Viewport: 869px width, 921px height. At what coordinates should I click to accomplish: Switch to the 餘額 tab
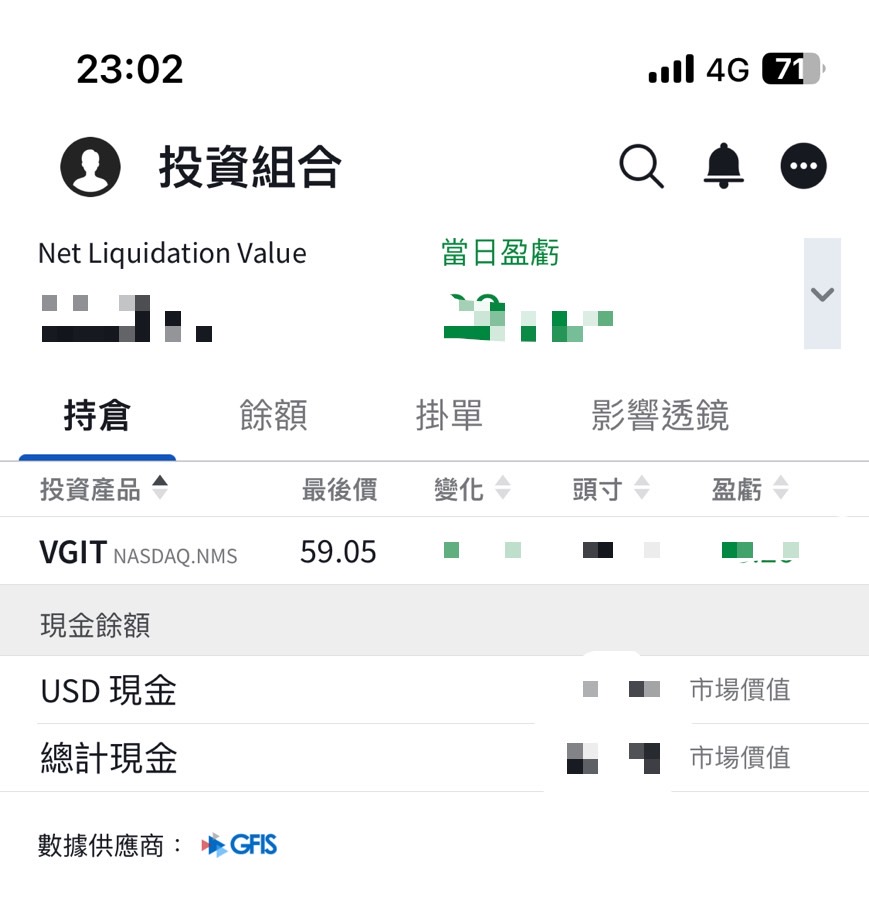[273, 415]
